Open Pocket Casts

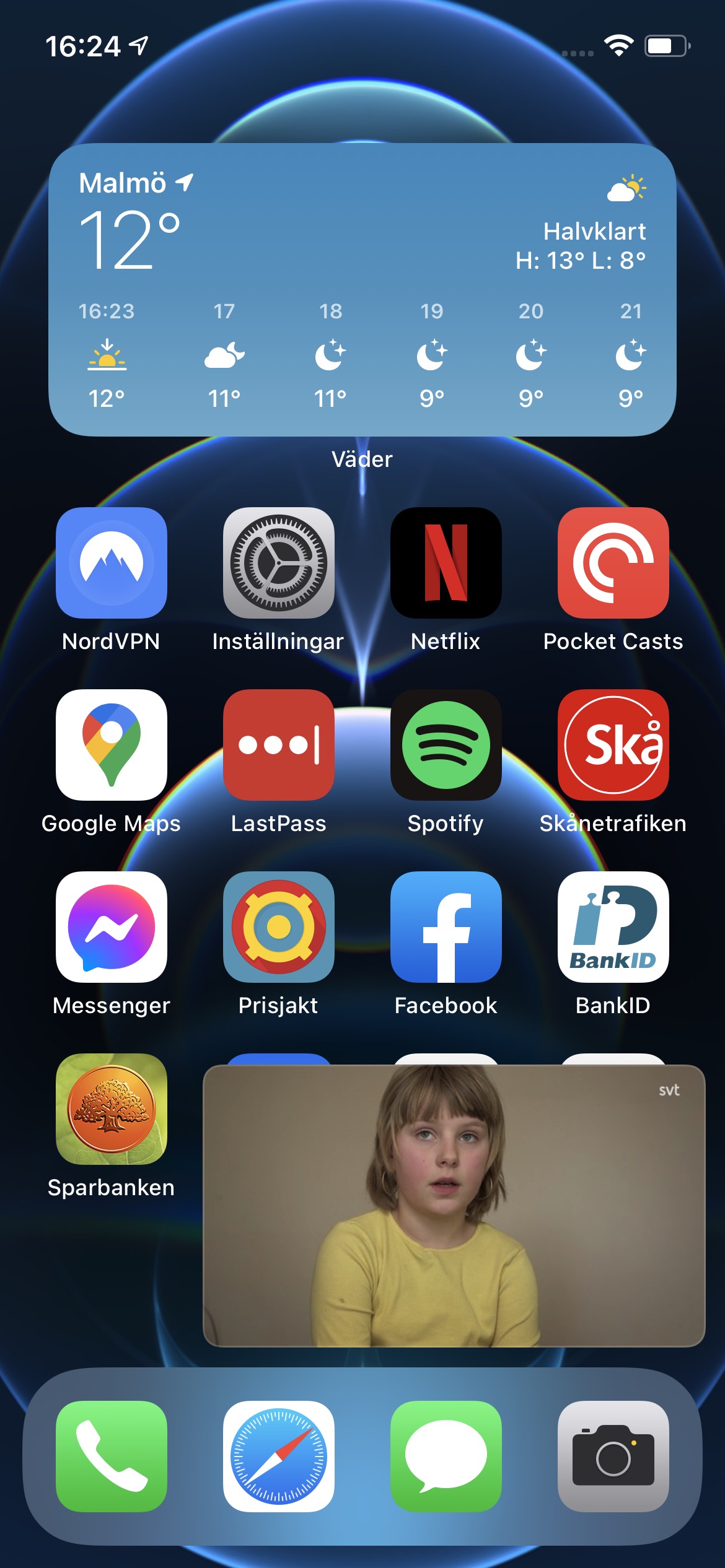coord(613,563)
